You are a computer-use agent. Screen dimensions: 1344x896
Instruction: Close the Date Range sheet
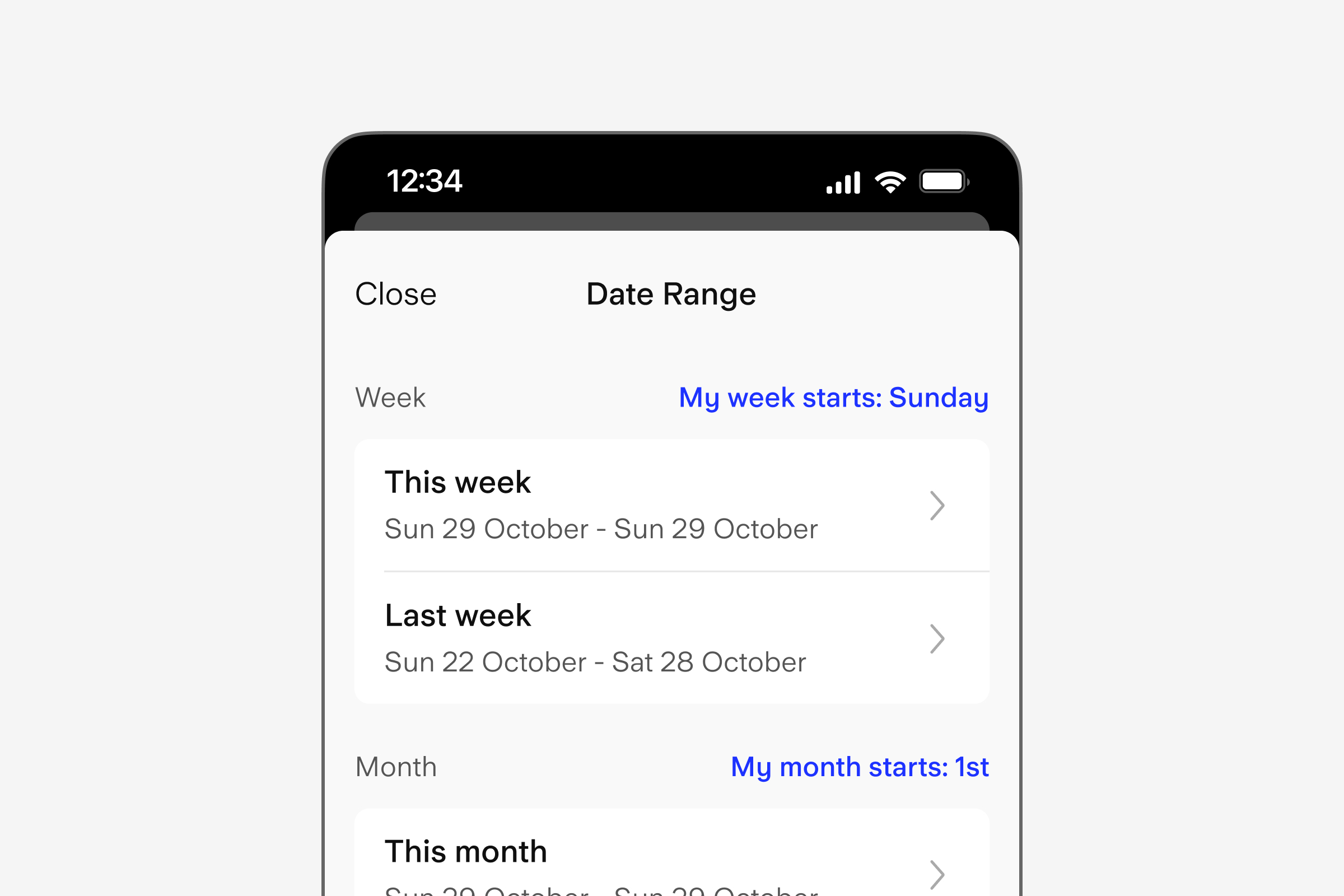(395, 295)
